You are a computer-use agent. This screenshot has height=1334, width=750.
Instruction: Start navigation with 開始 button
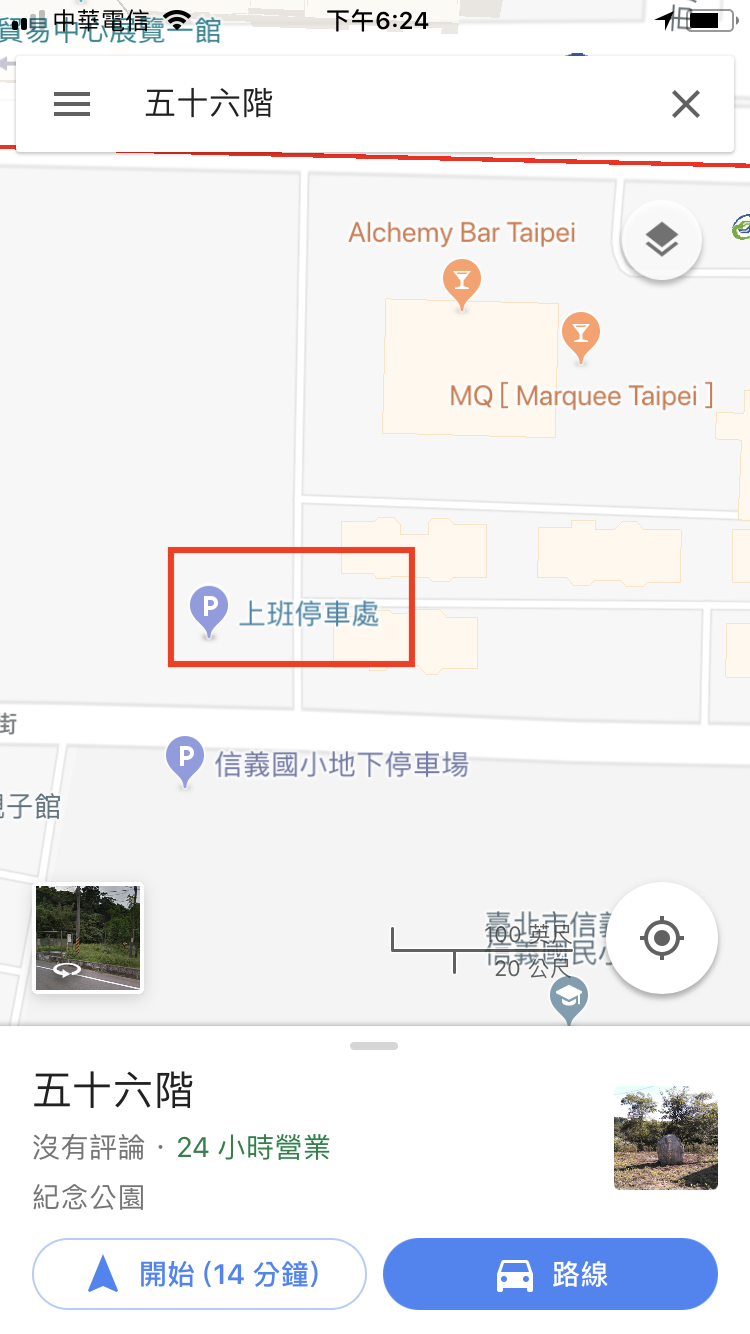click(x=200, y=1274)
